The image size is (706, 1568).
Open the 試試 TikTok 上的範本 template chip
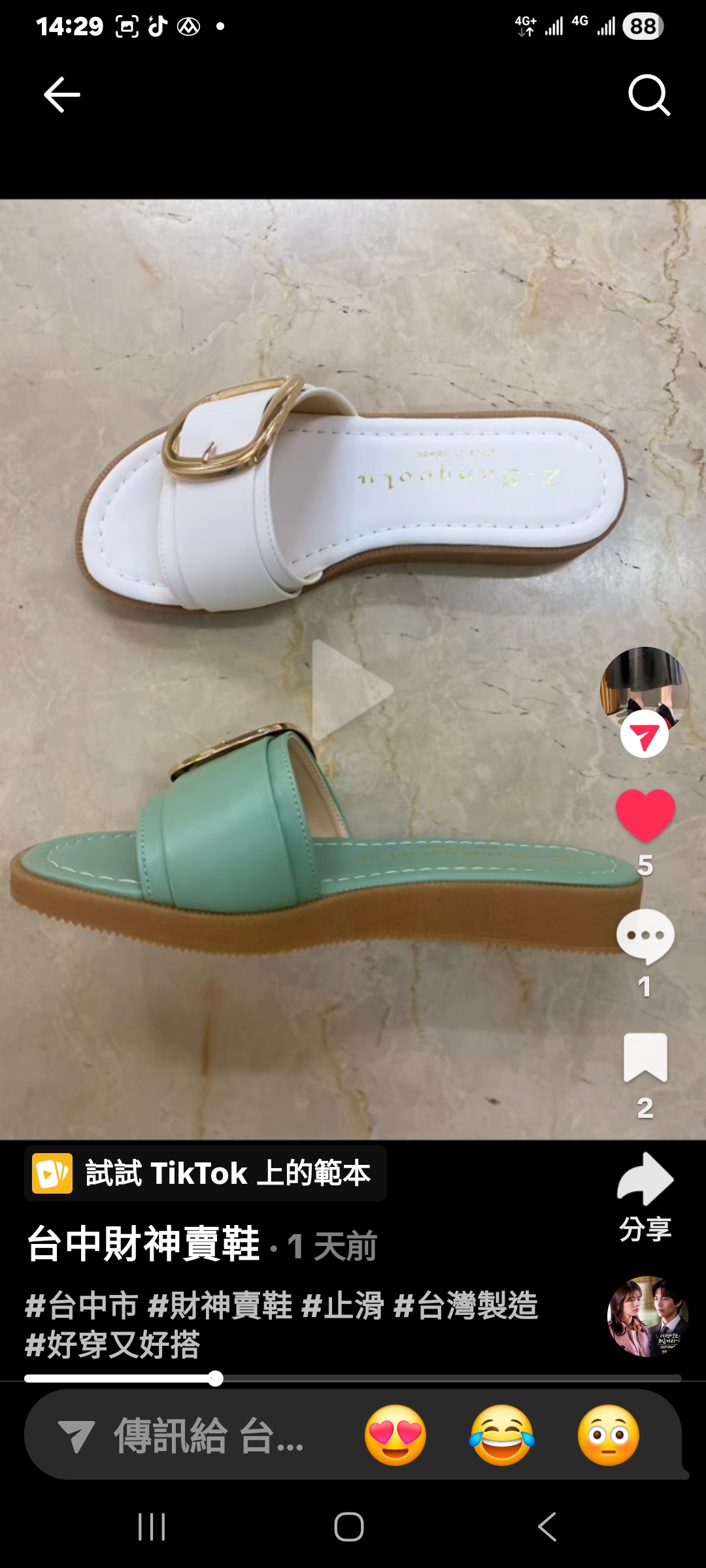pos(205,1173)
